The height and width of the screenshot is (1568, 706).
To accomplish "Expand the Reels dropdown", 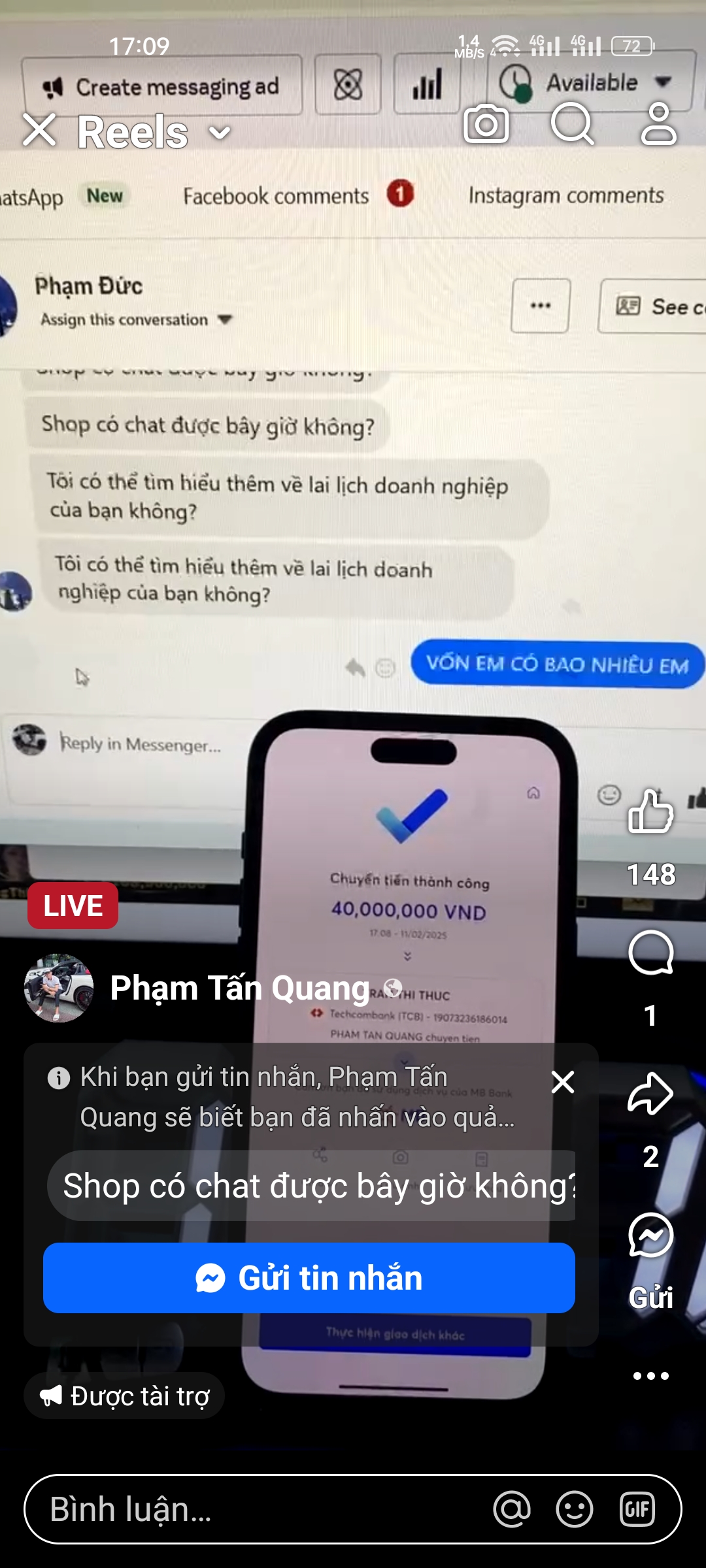I will [x=220, y=133].
